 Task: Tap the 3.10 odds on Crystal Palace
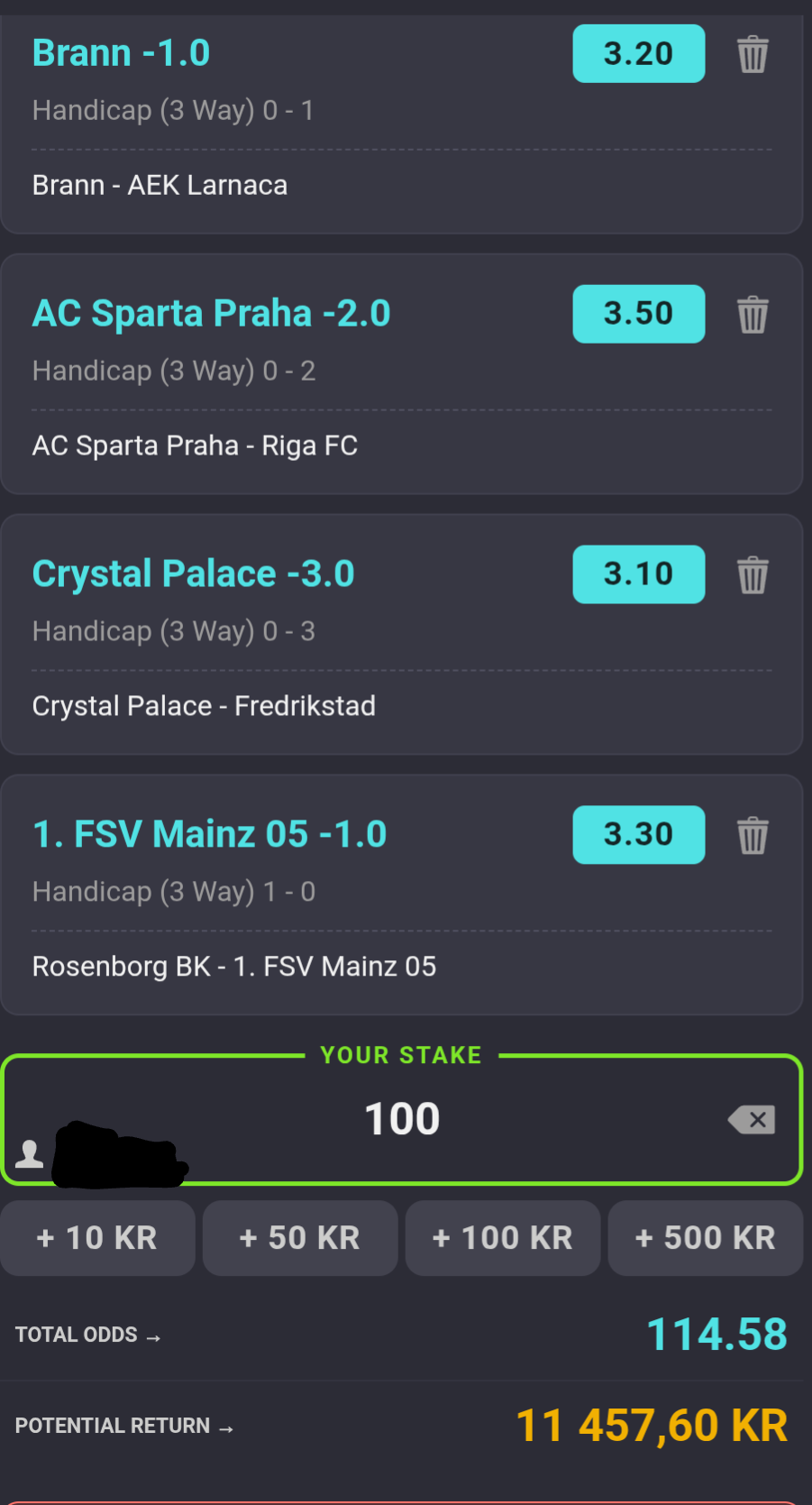[x=639, y=574]
